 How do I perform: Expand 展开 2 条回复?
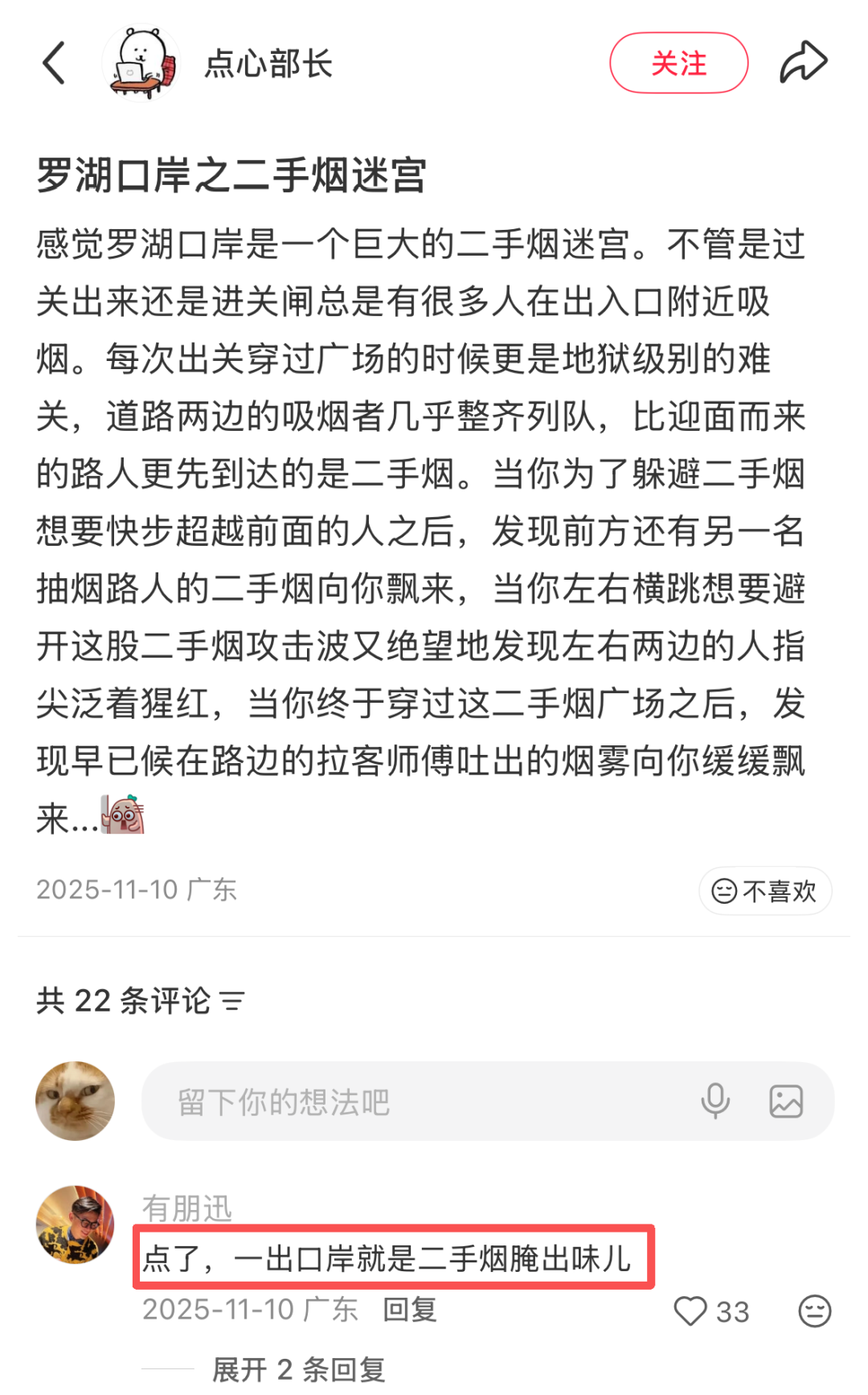pyautogui.click(x=299, y=1368)
